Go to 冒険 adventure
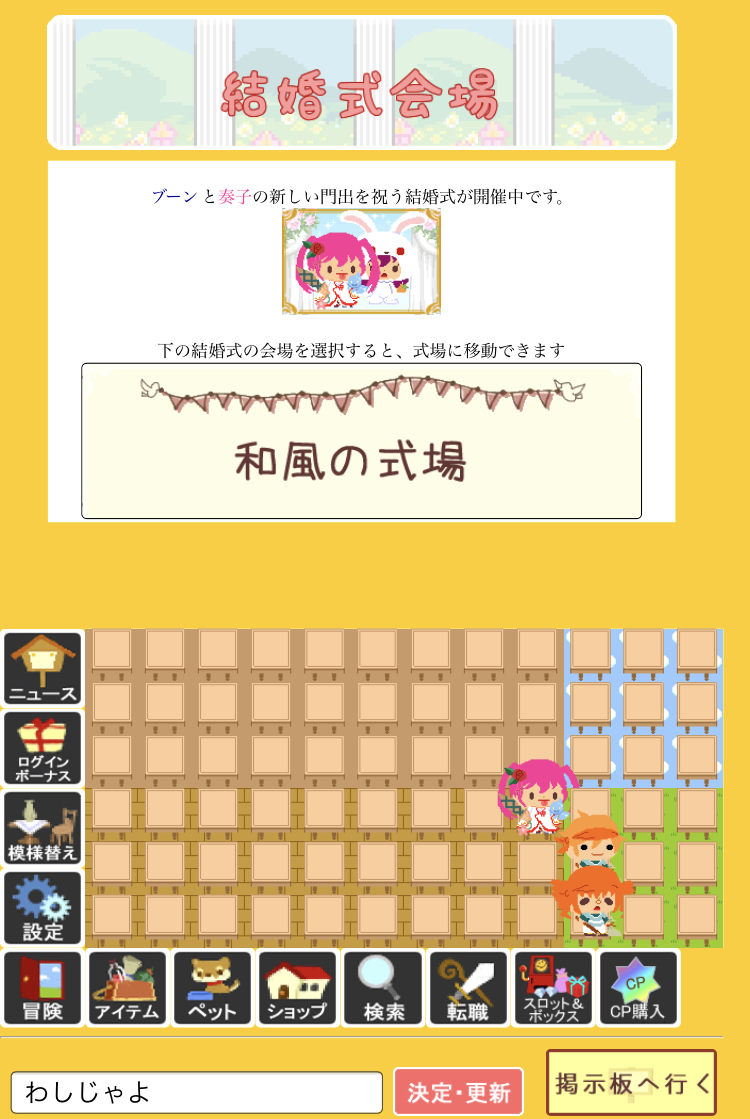 [x=43, y=988]
